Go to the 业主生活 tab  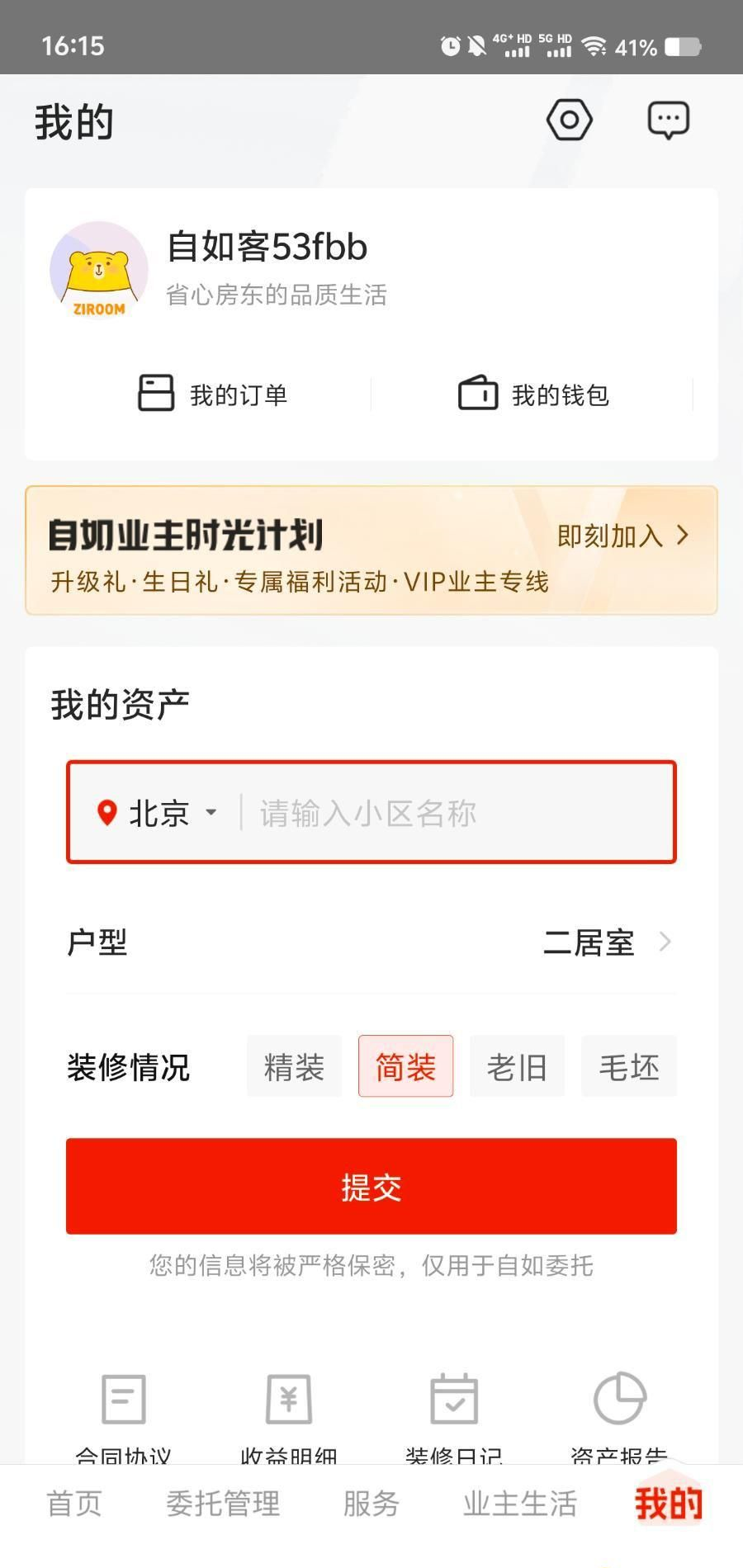pyautogui.click(x=520, y=1504)
